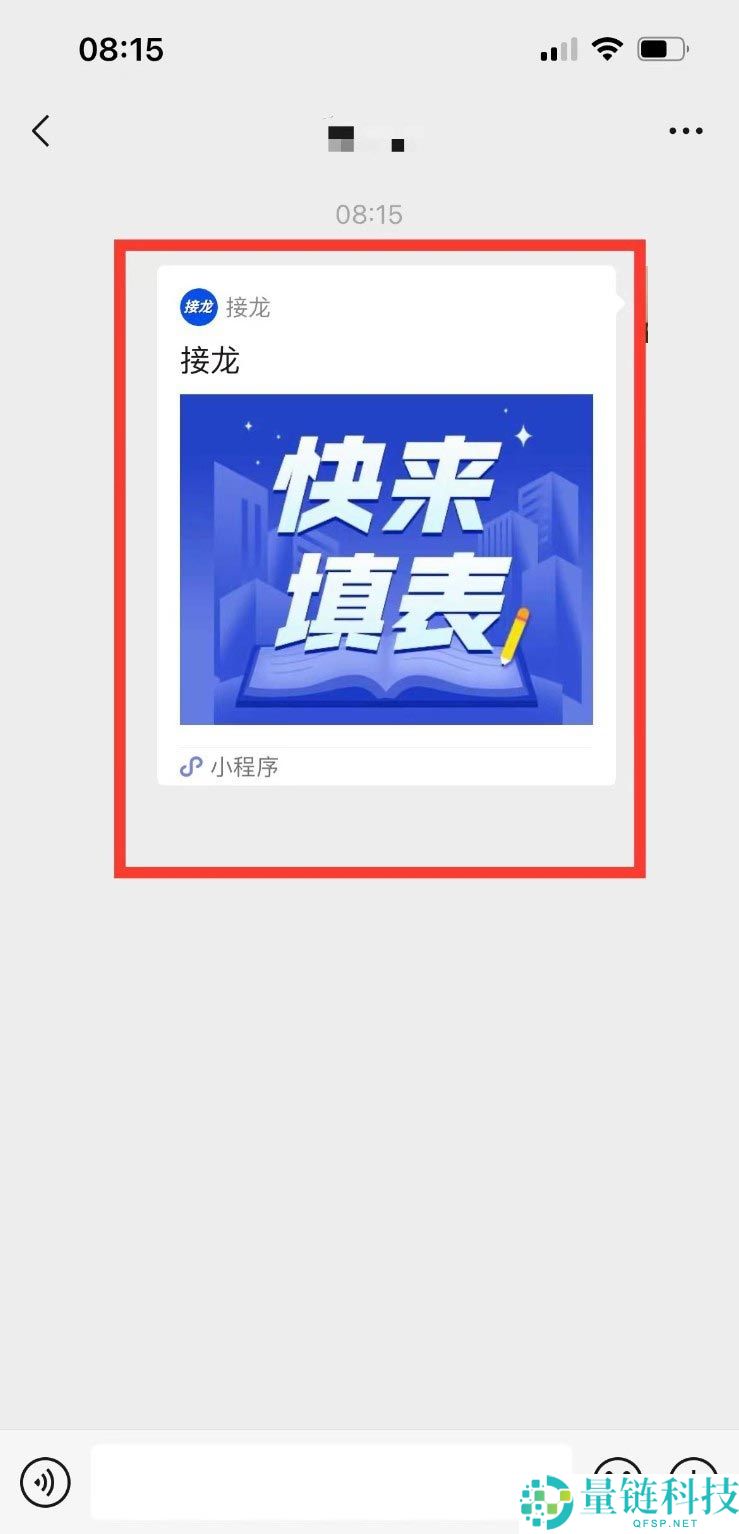The width and height of the screenshot is (739, 1534).
Task: Tap the voice input icon in chat bar
Action: [x=45, y=1482]
